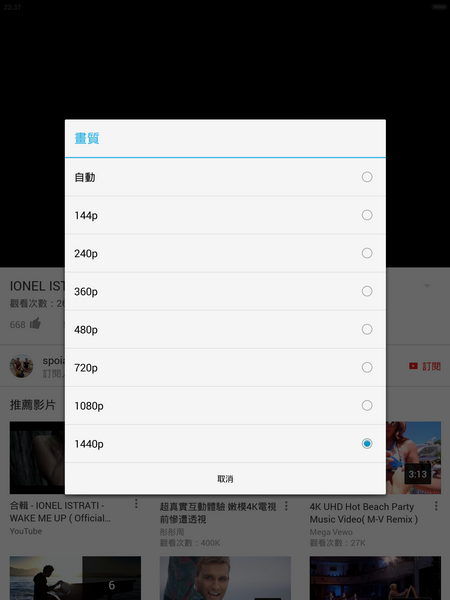Set quality to 480p
This screenshot has height=600, width=450.
click(x=225, y=329)
